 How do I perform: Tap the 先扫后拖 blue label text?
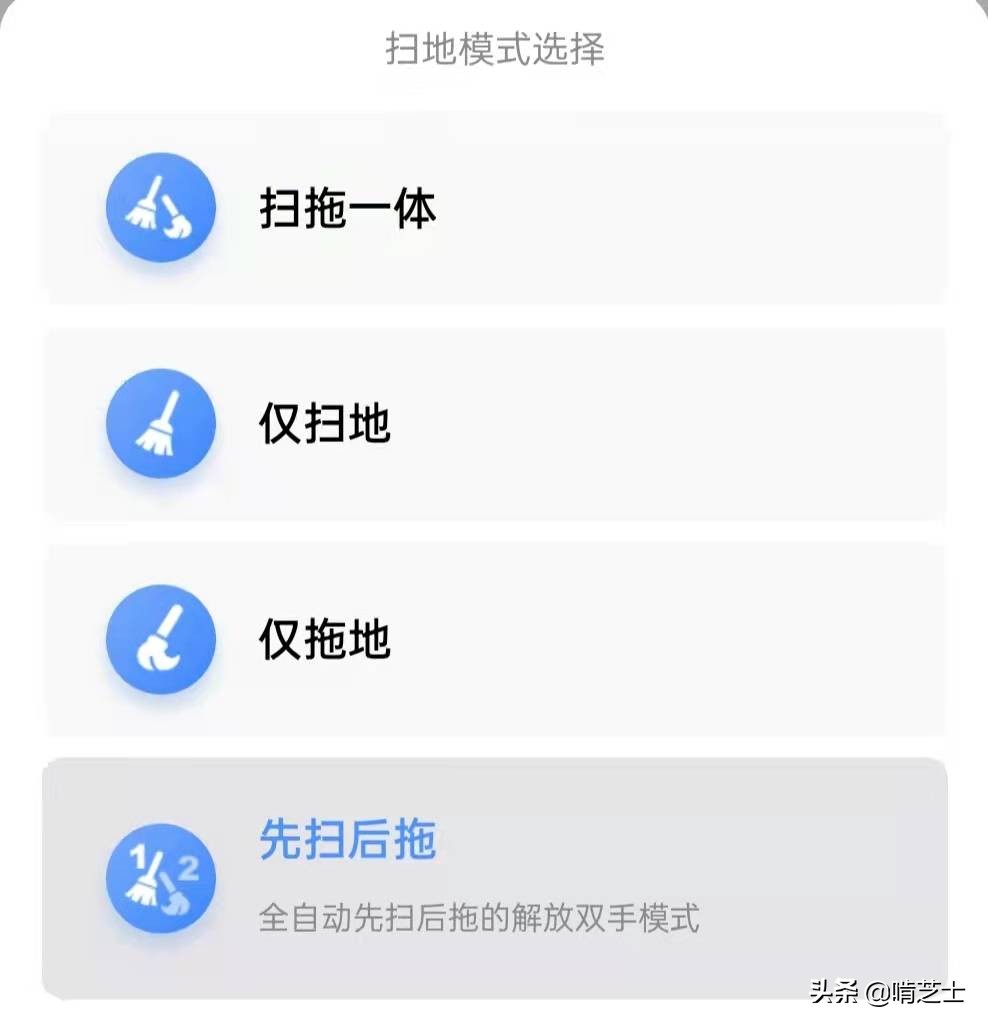[345, 841]
